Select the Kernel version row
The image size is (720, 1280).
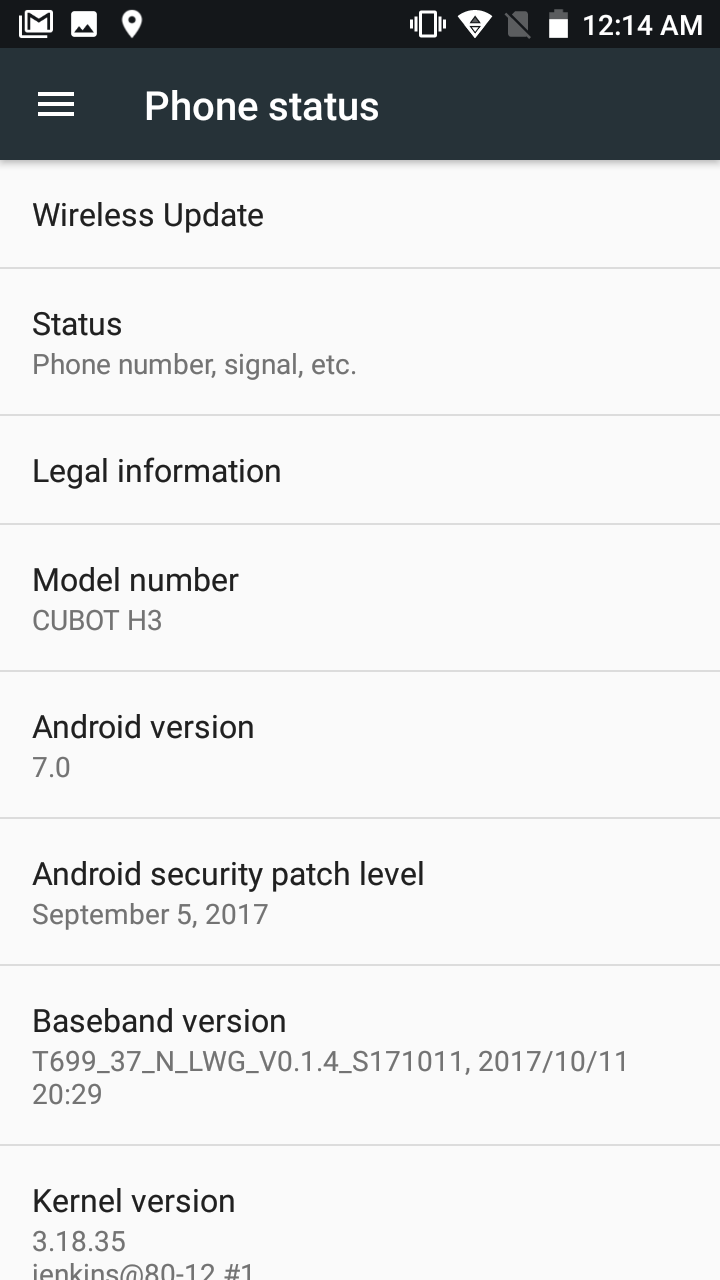click(360, 1214)
